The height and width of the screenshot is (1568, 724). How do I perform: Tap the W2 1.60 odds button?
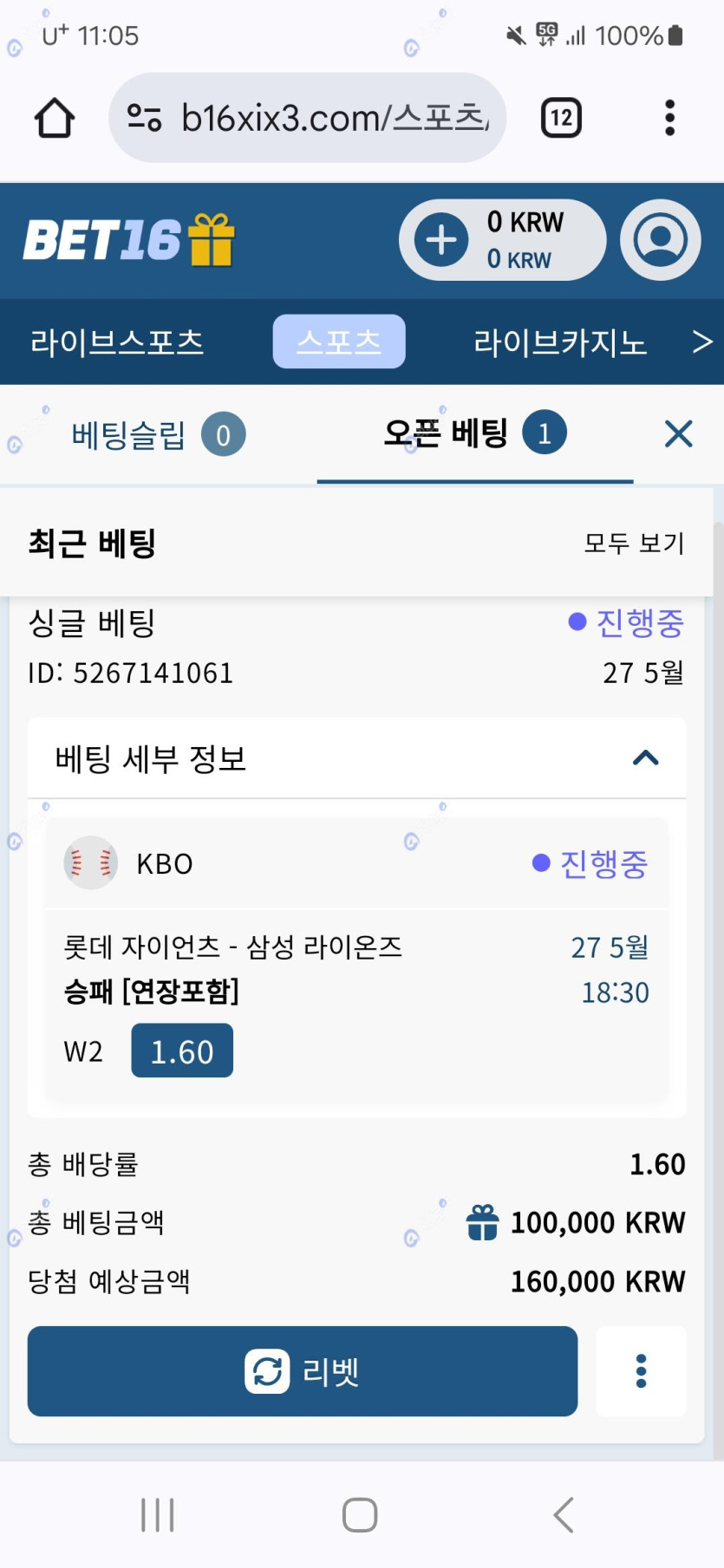pyautogui.click(x=182, y=1051)
